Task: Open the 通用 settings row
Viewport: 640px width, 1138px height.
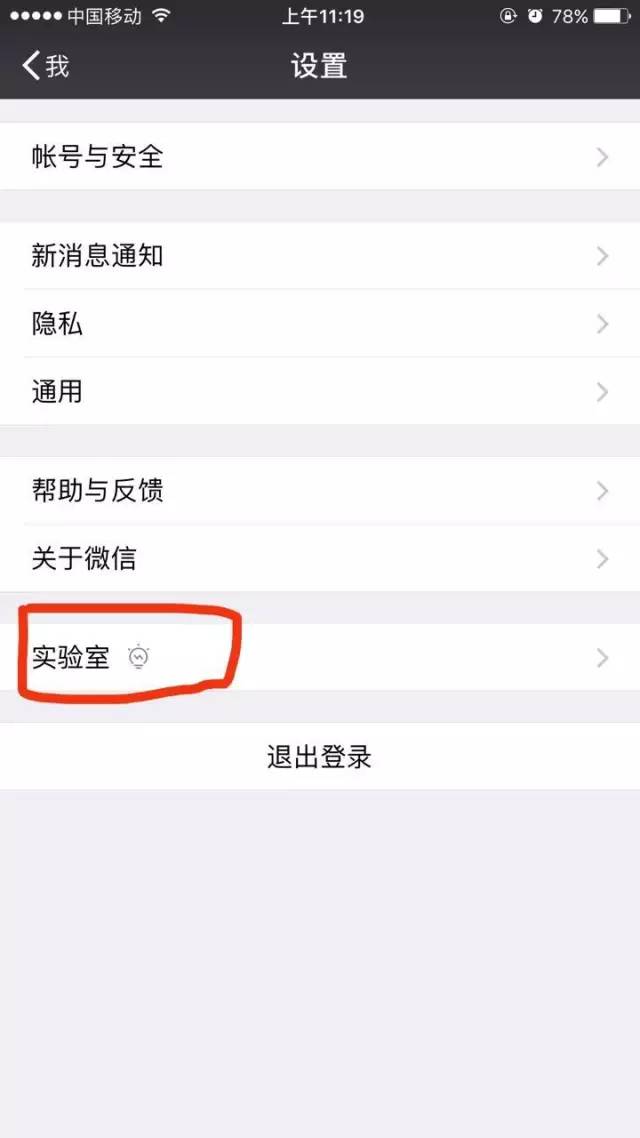Action: point(320,391)
